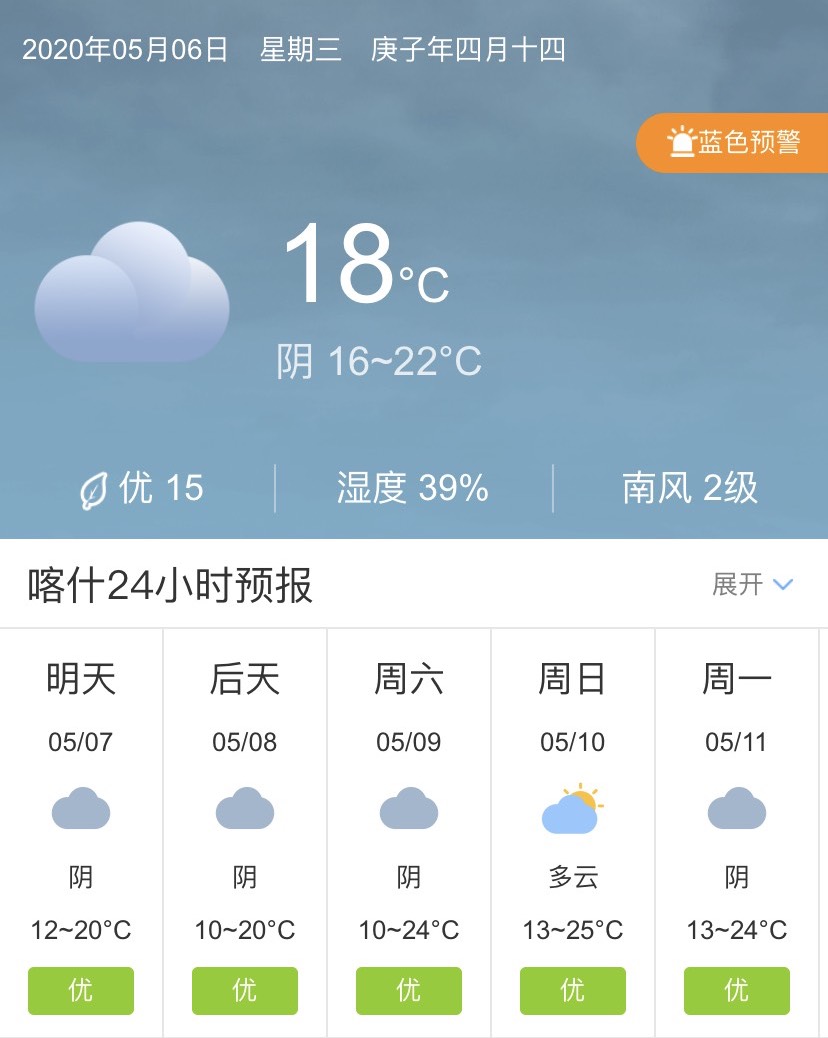Tap the green 优 badge under 周日

[572, 991]
